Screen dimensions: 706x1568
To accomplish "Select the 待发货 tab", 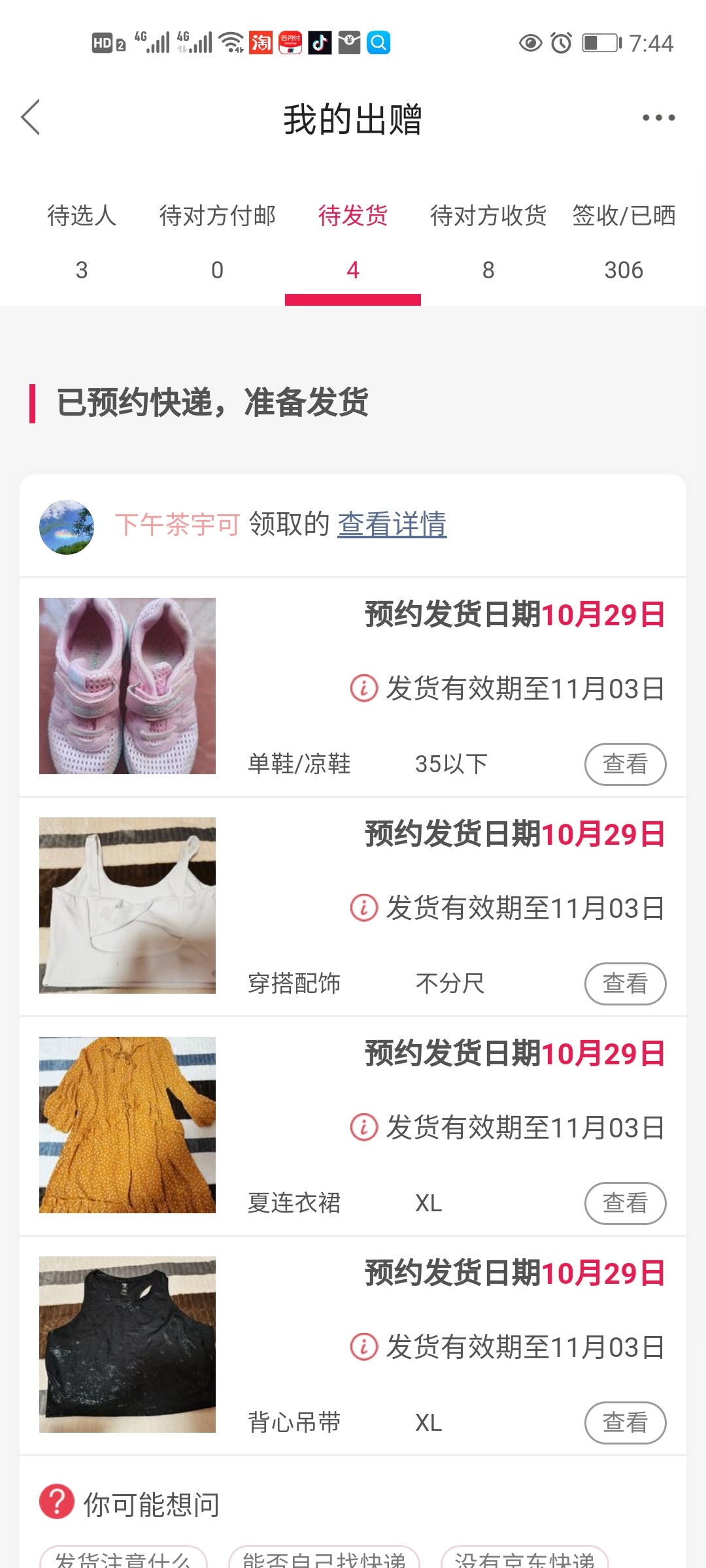I will [353, 240].
